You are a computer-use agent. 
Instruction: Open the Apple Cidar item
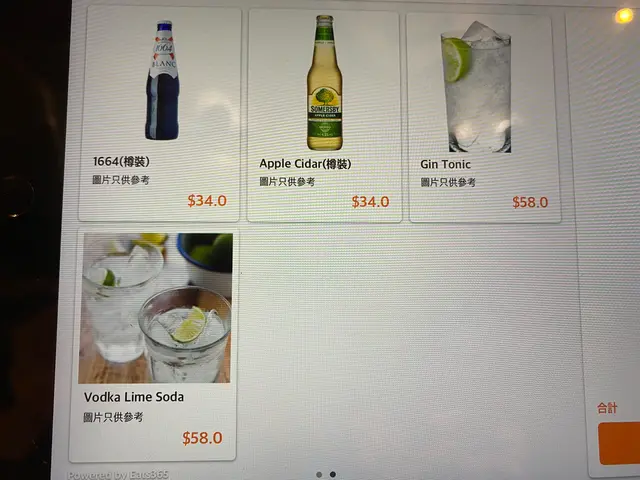point(324,113)
